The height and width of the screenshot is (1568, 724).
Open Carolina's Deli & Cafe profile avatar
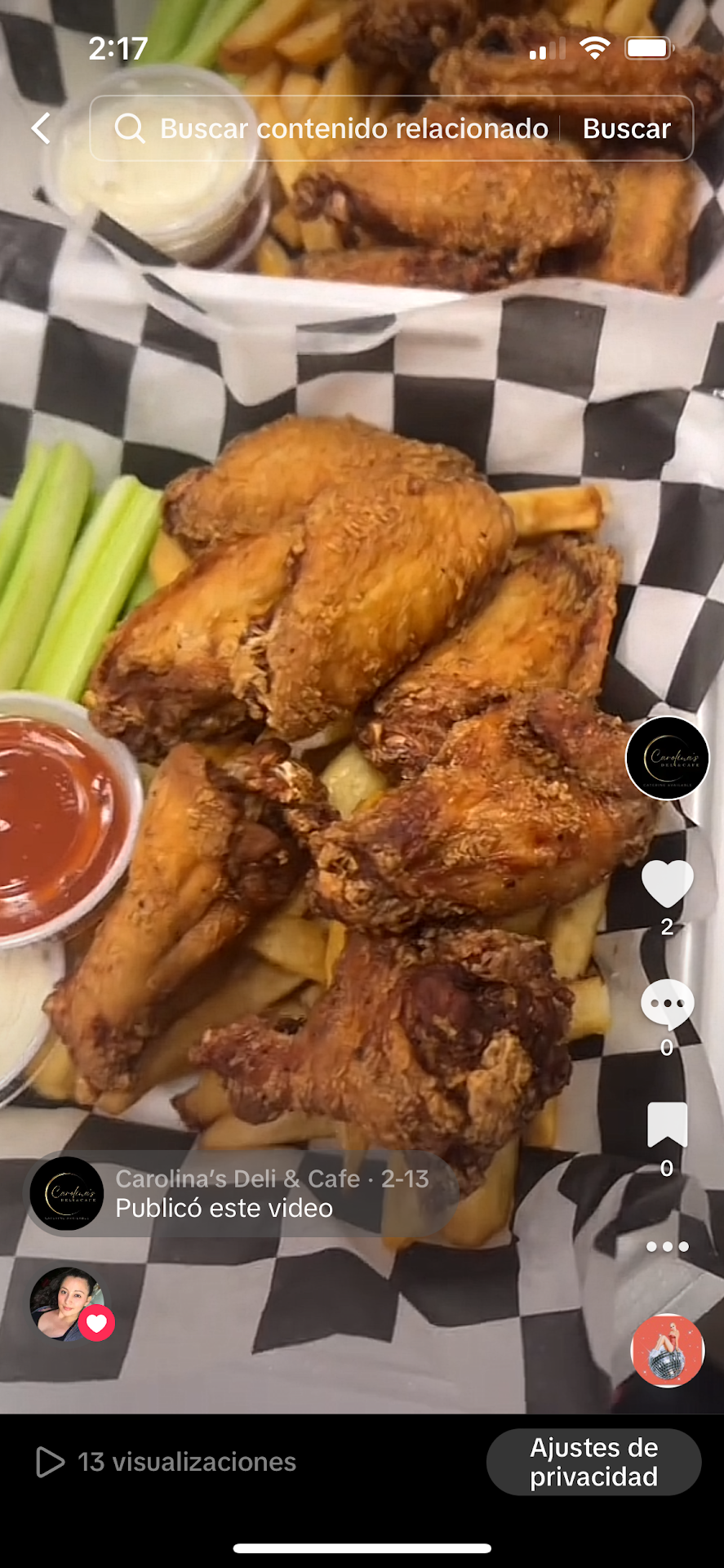pyautogui.click(x=667, y=757)
